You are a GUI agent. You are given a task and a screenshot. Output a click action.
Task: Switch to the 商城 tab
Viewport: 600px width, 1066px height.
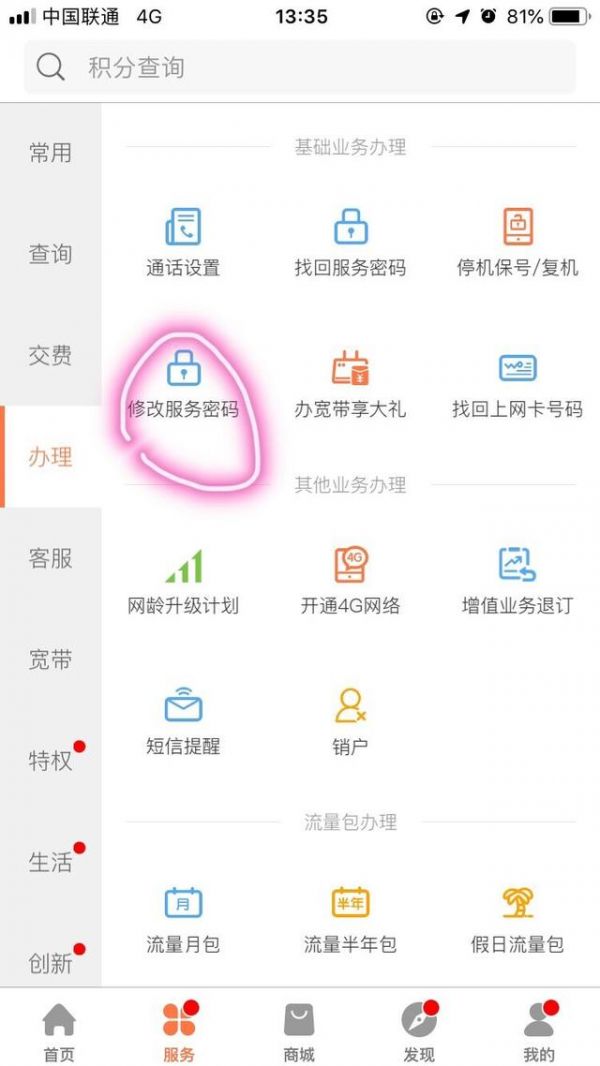[299, 1030]
